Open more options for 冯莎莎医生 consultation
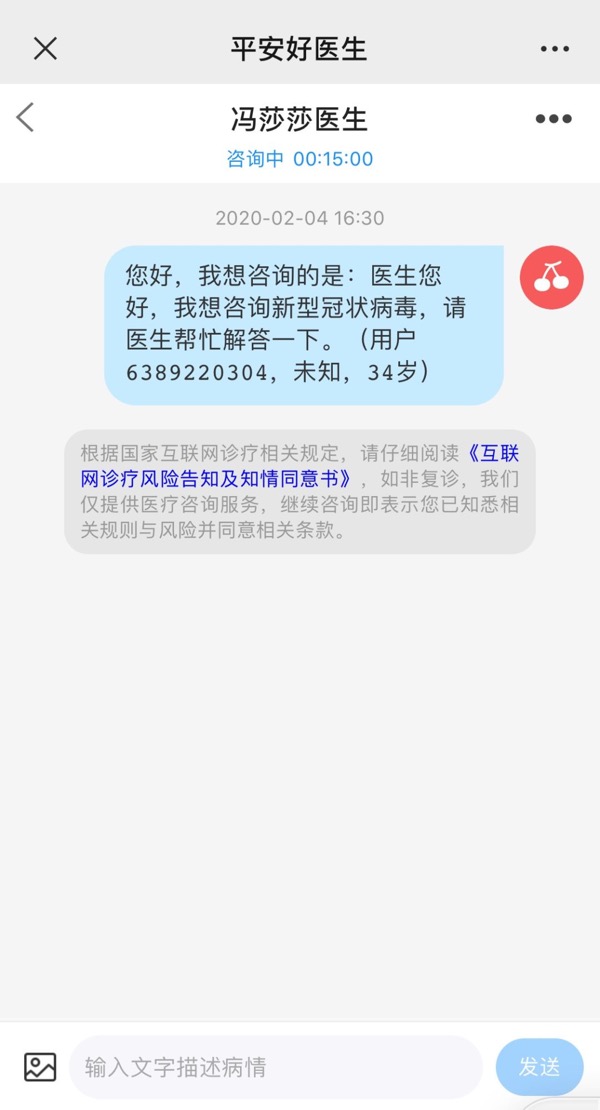Image resolution: width=600 pixels, height=1110 pixels. point(553,119)
